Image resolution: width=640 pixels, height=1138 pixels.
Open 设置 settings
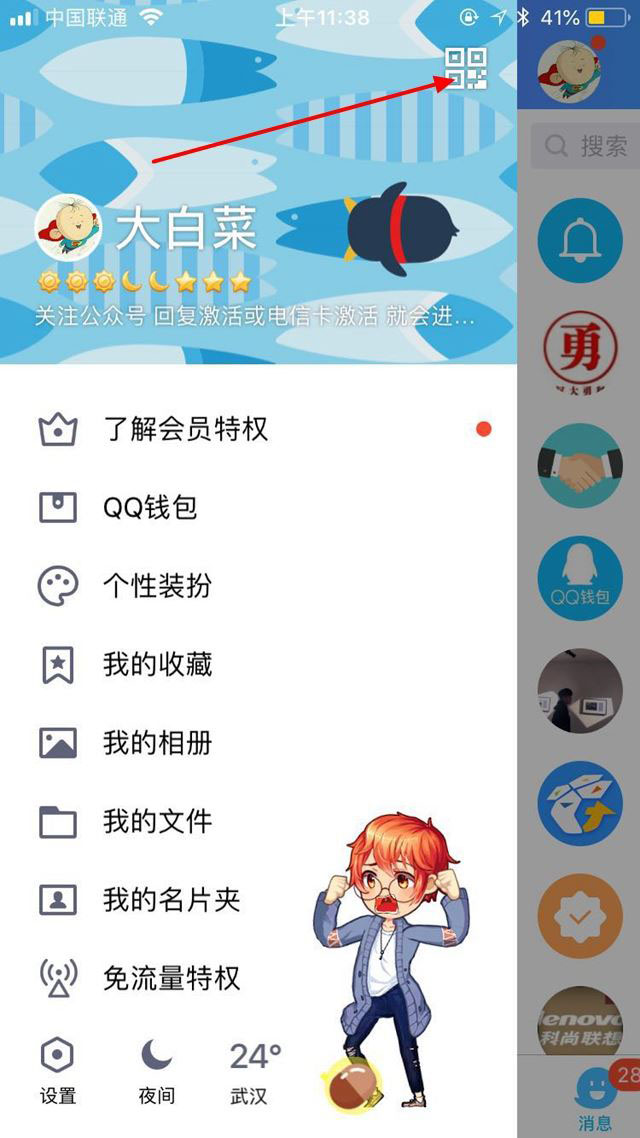click(x=58, y=1070)
